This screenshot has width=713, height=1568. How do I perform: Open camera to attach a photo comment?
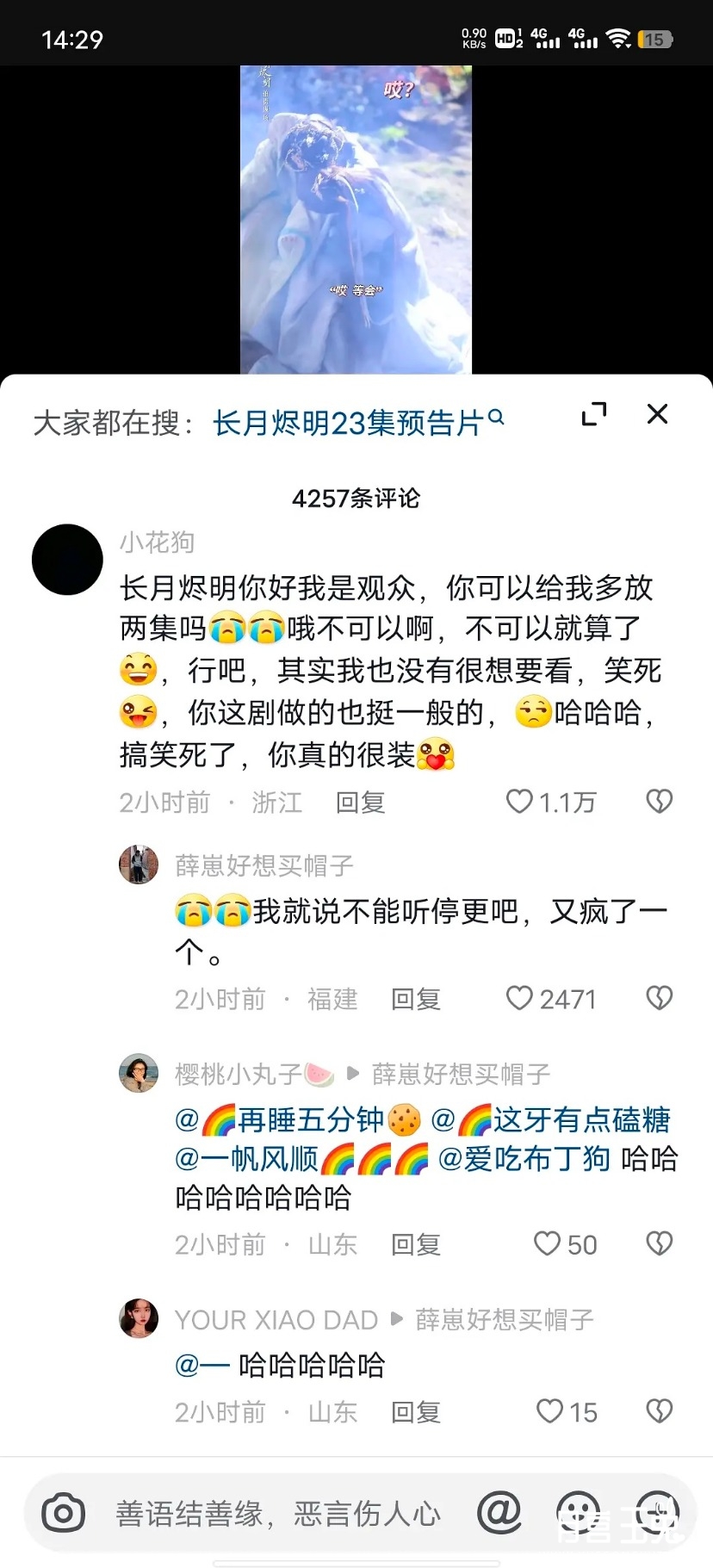(x=64, y=1513)
